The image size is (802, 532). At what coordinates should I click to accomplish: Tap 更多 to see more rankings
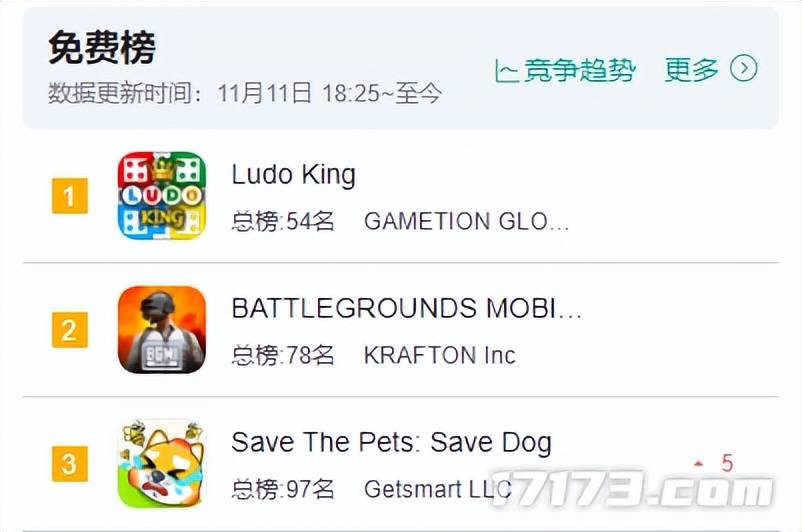coord(710,69)
